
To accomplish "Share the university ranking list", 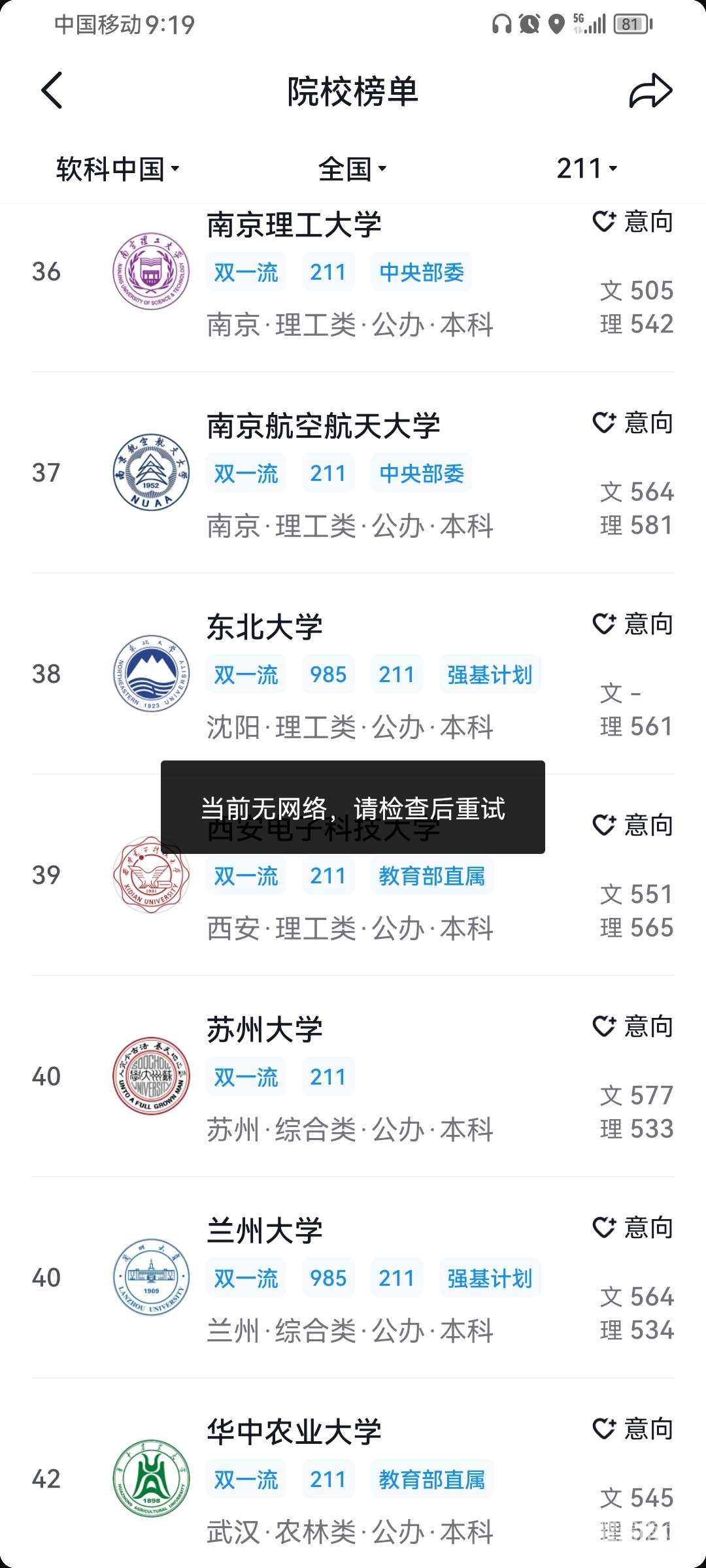I will 650,91.
